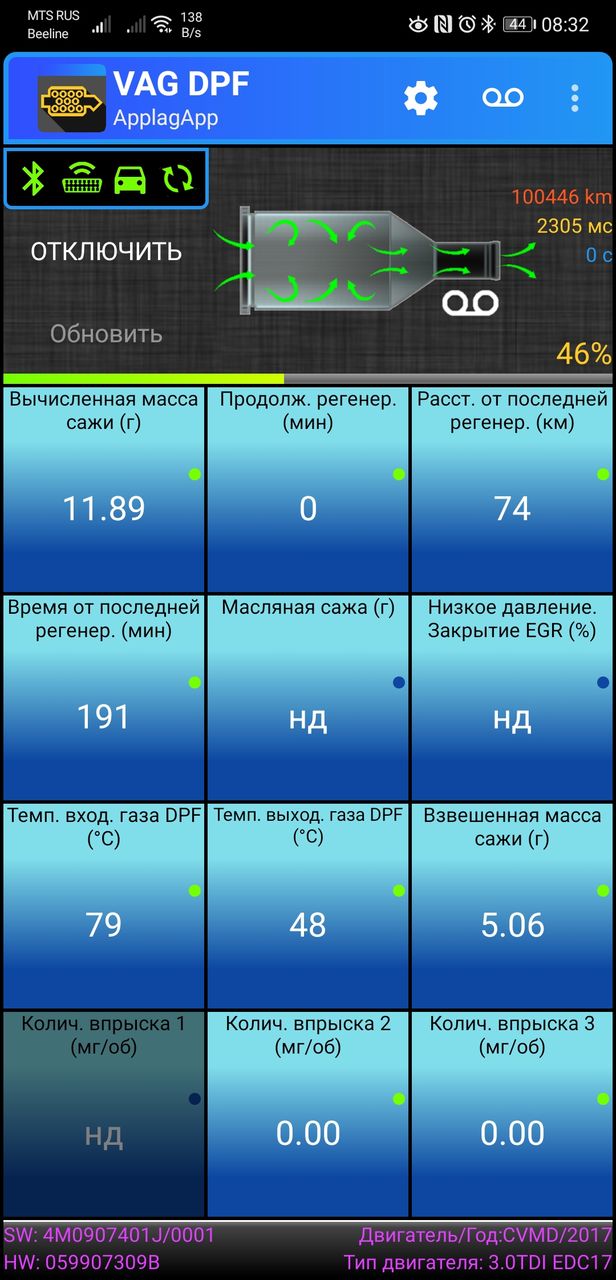Tap ОТКЛЮЧИТЬ to disconnect
This screenshot has height=1280, width=616.
pos(106,251)
